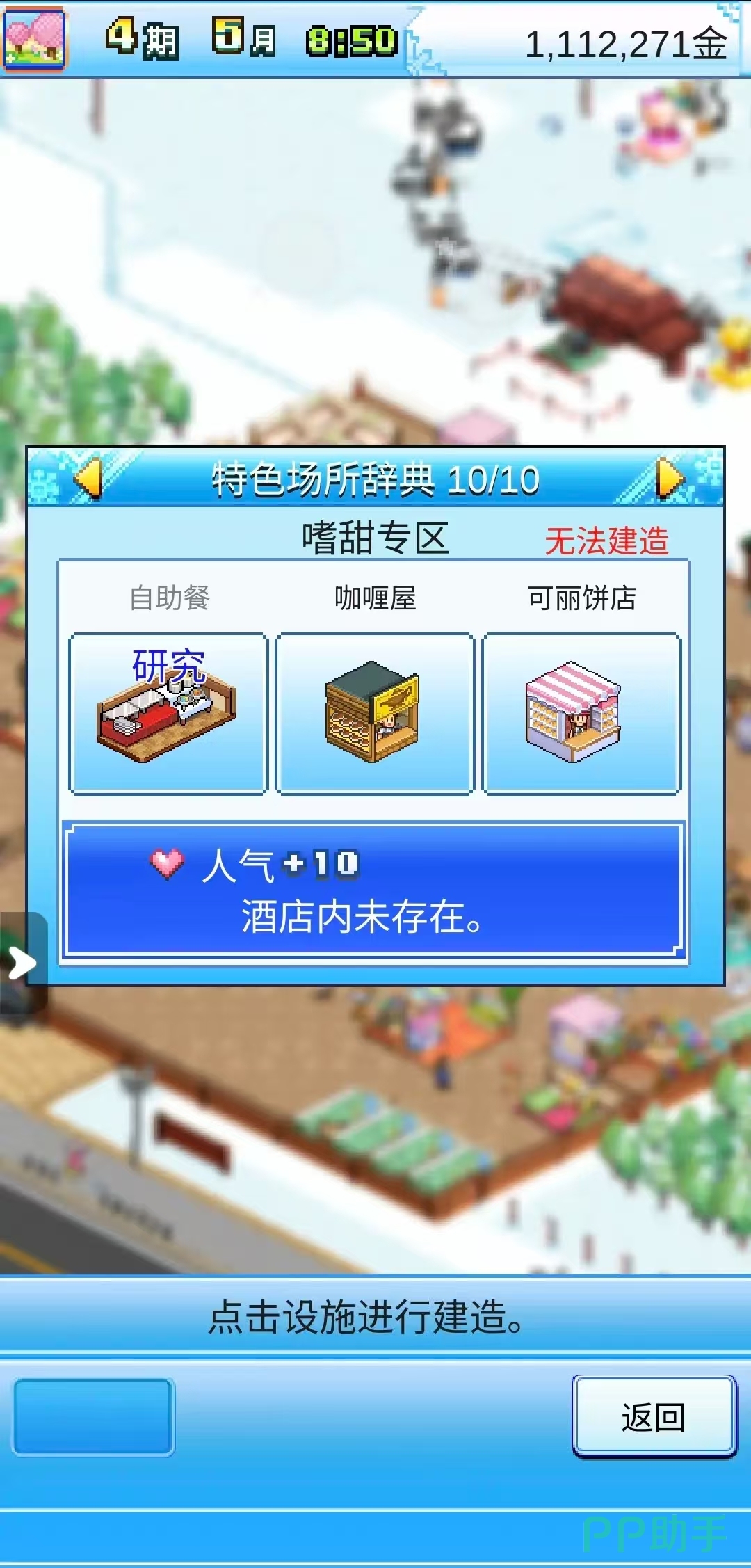Go to previous dictionary page arrow
This screenshot has height=1568, width=751.
coord(88,479)
